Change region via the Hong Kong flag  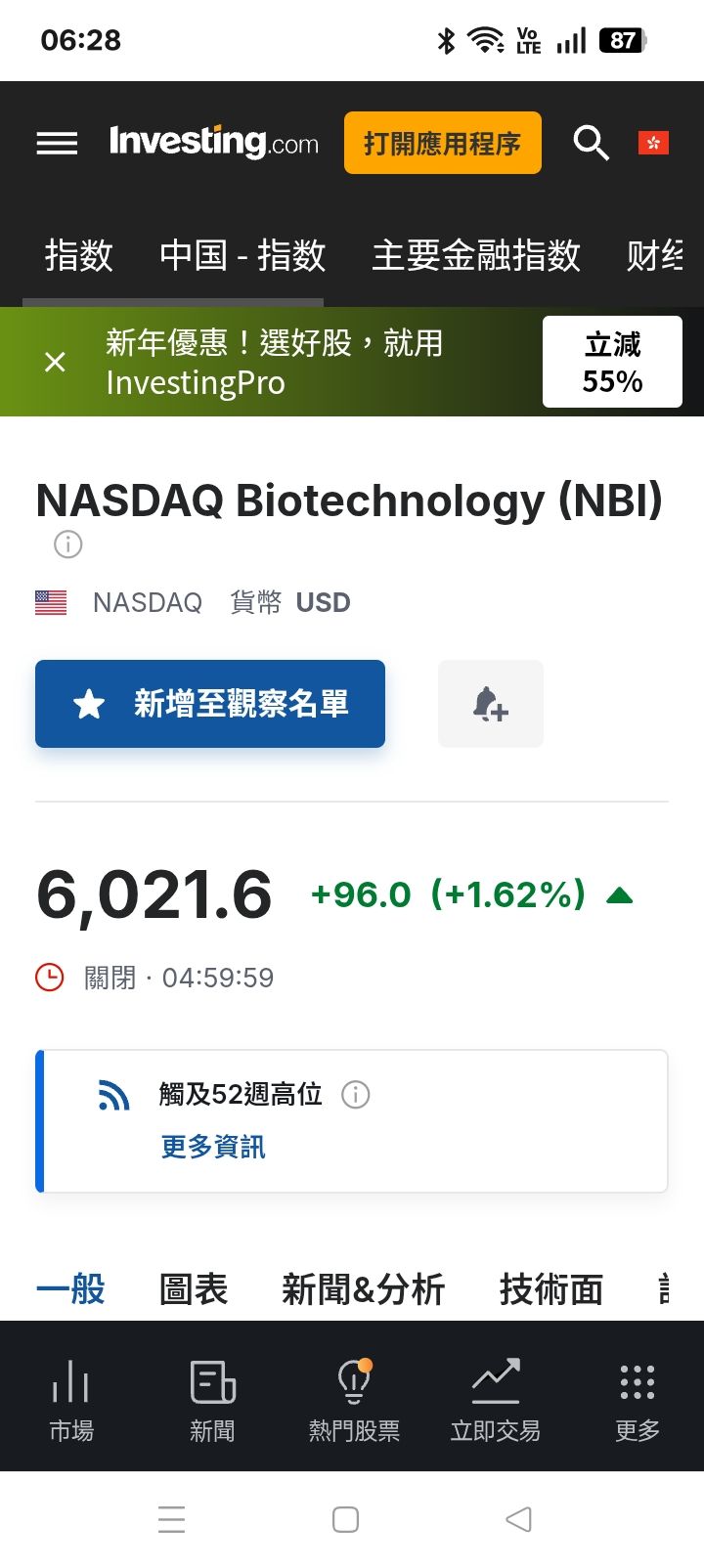pos(653,143)
